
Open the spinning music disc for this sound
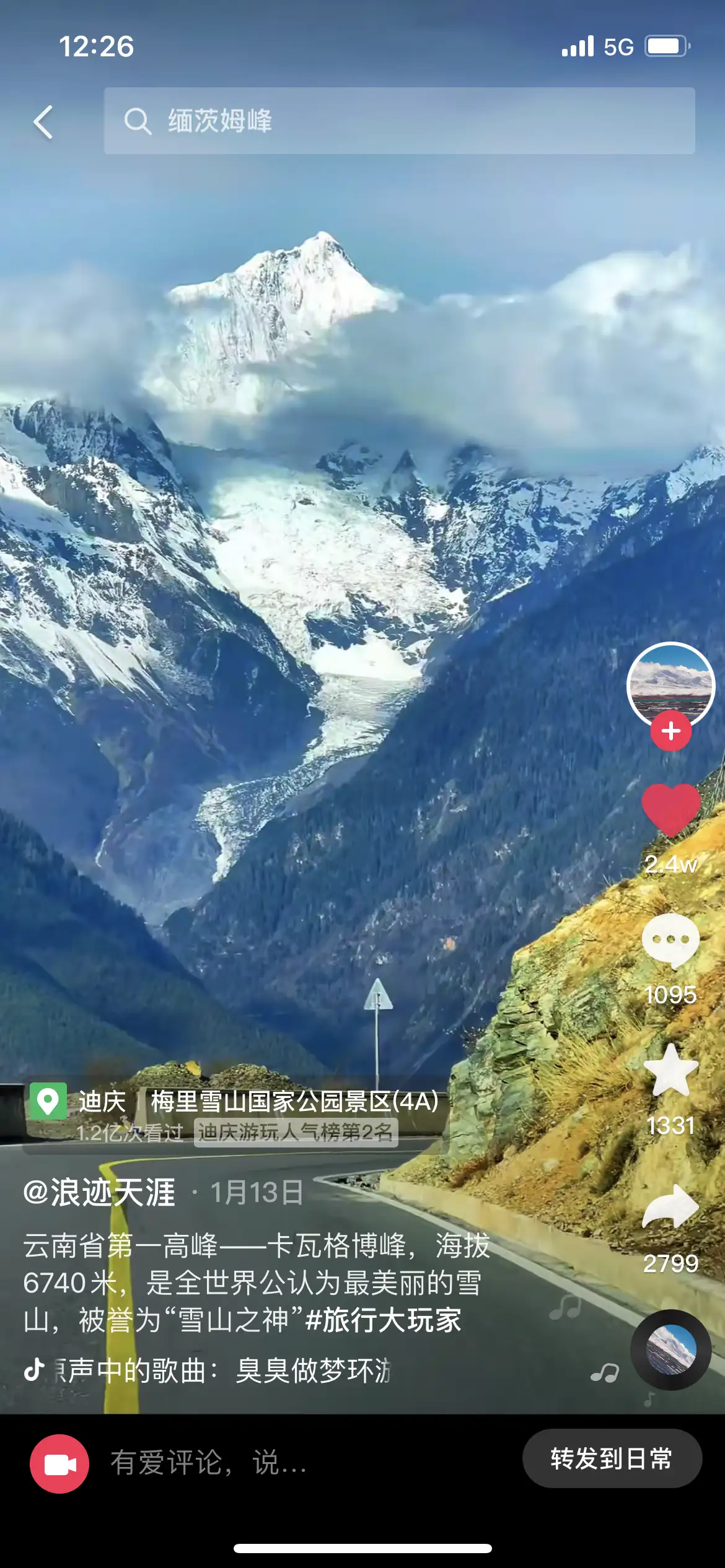(x=670, y=1350)
